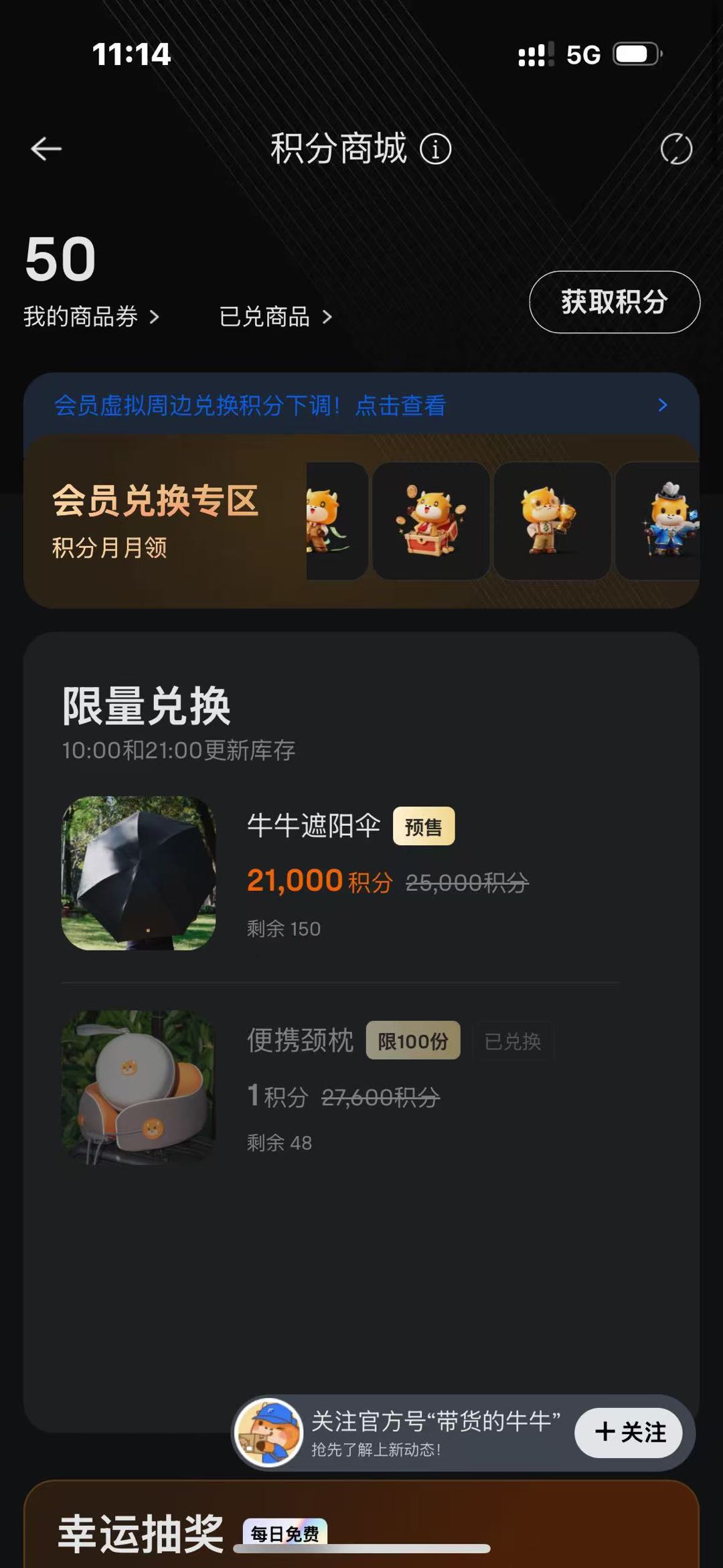The height and width of the screenshot is (1568, 723).
Task: Open the 便携颈枕 item
Action: click(300, 1040)
